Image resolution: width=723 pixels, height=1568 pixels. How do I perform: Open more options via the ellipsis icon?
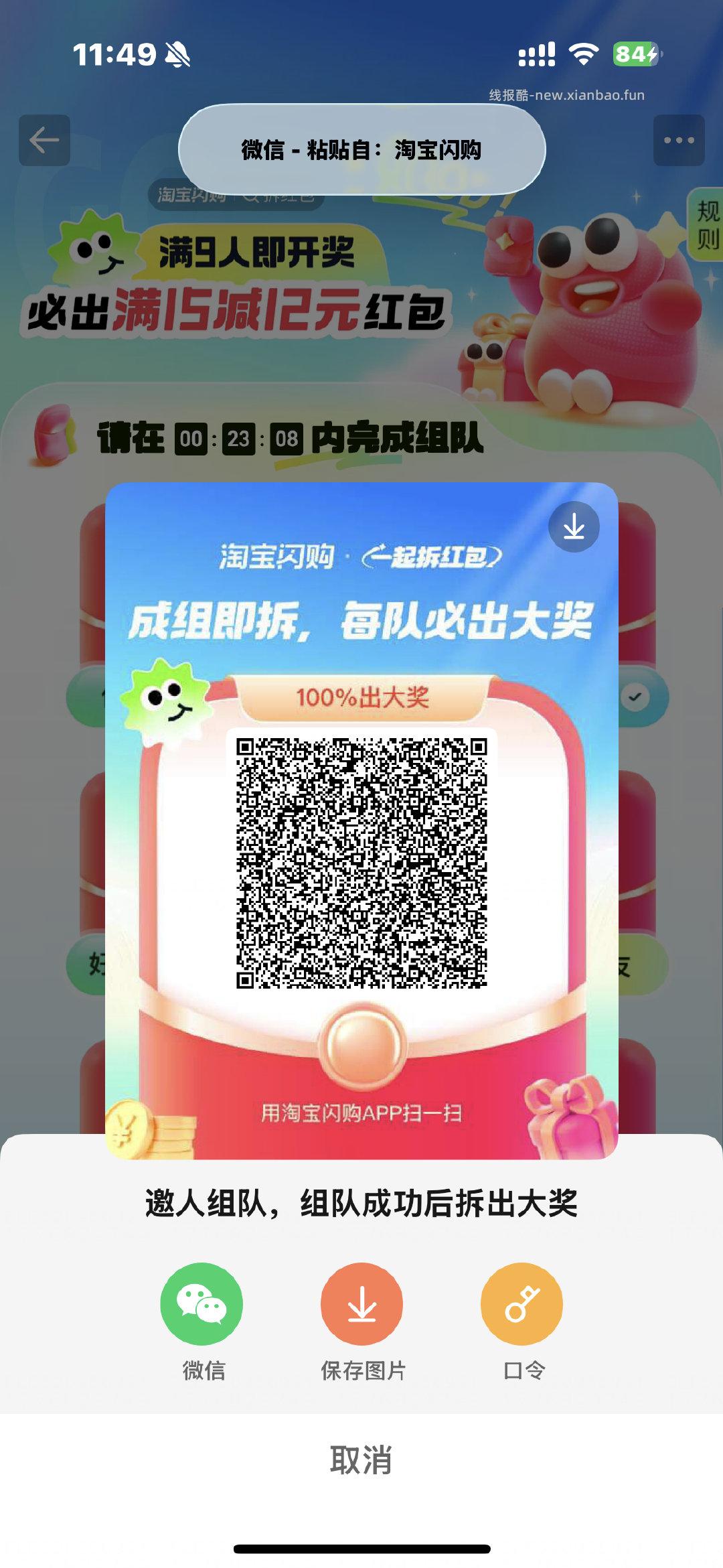pos(679,141)
